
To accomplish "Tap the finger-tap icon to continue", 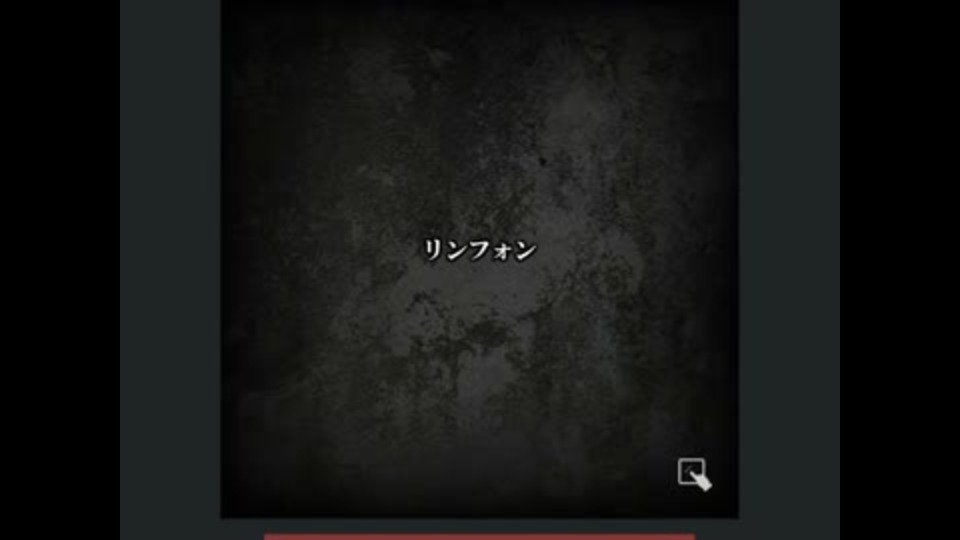I will pos(694,474).
